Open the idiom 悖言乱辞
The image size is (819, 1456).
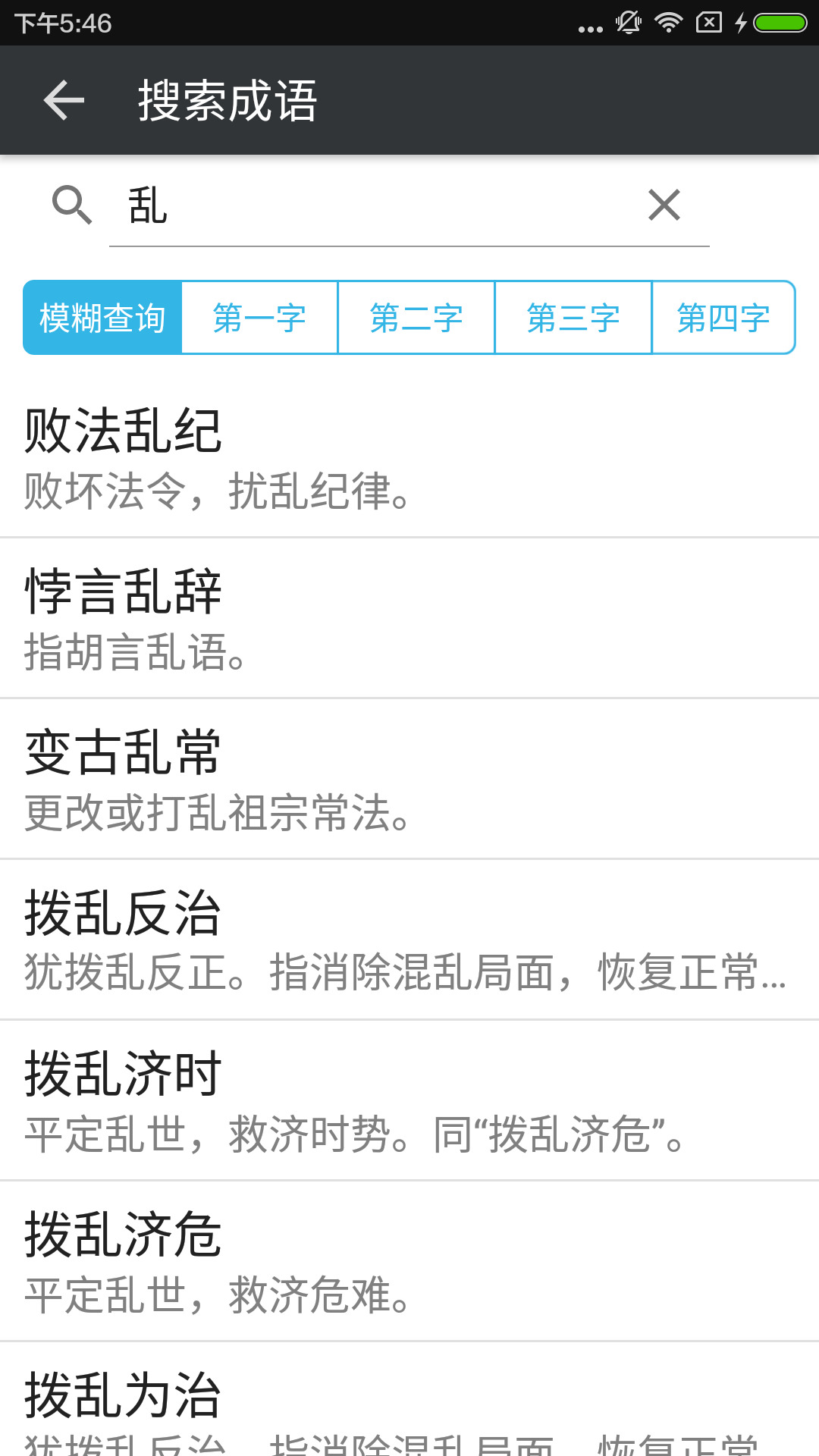point(409,619)
